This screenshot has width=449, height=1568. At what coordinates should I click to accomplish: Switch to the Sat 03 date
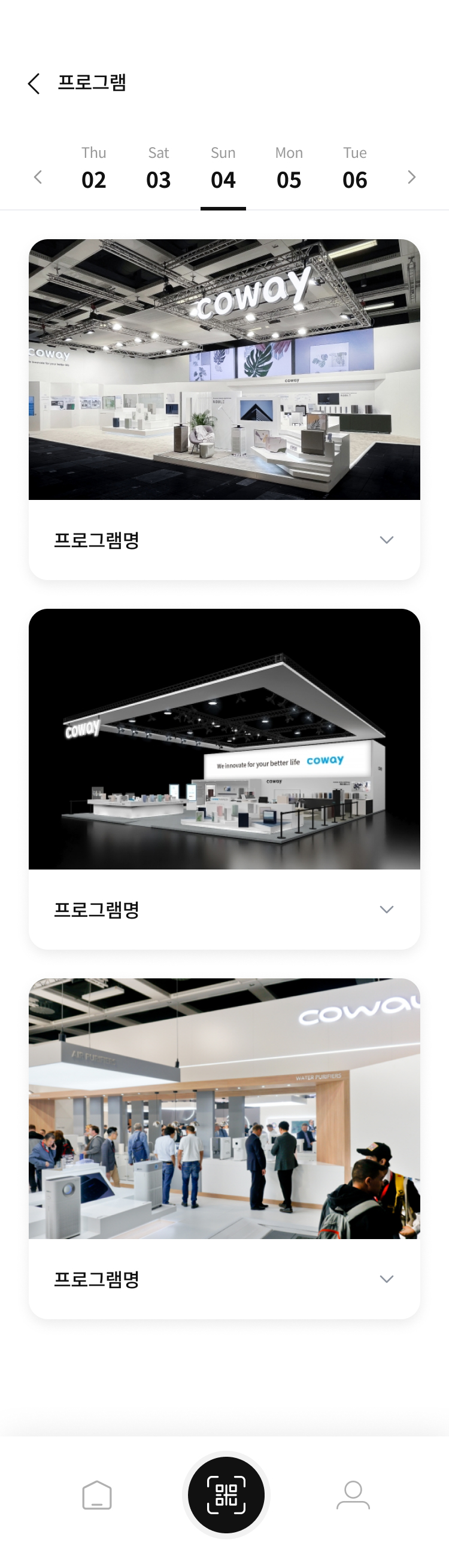[159, 169]
